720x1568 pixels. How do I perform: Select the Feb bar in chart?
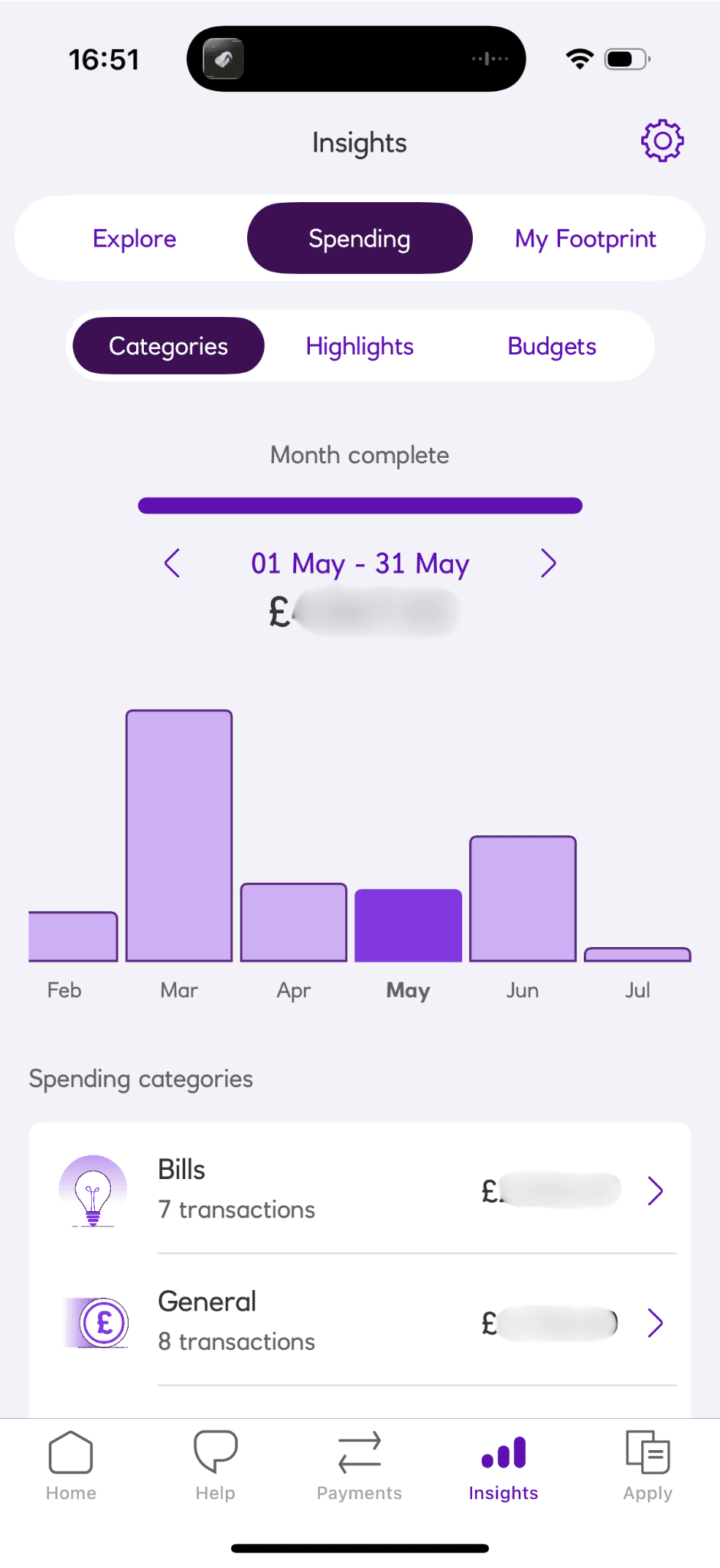click(x=73, y=936)
